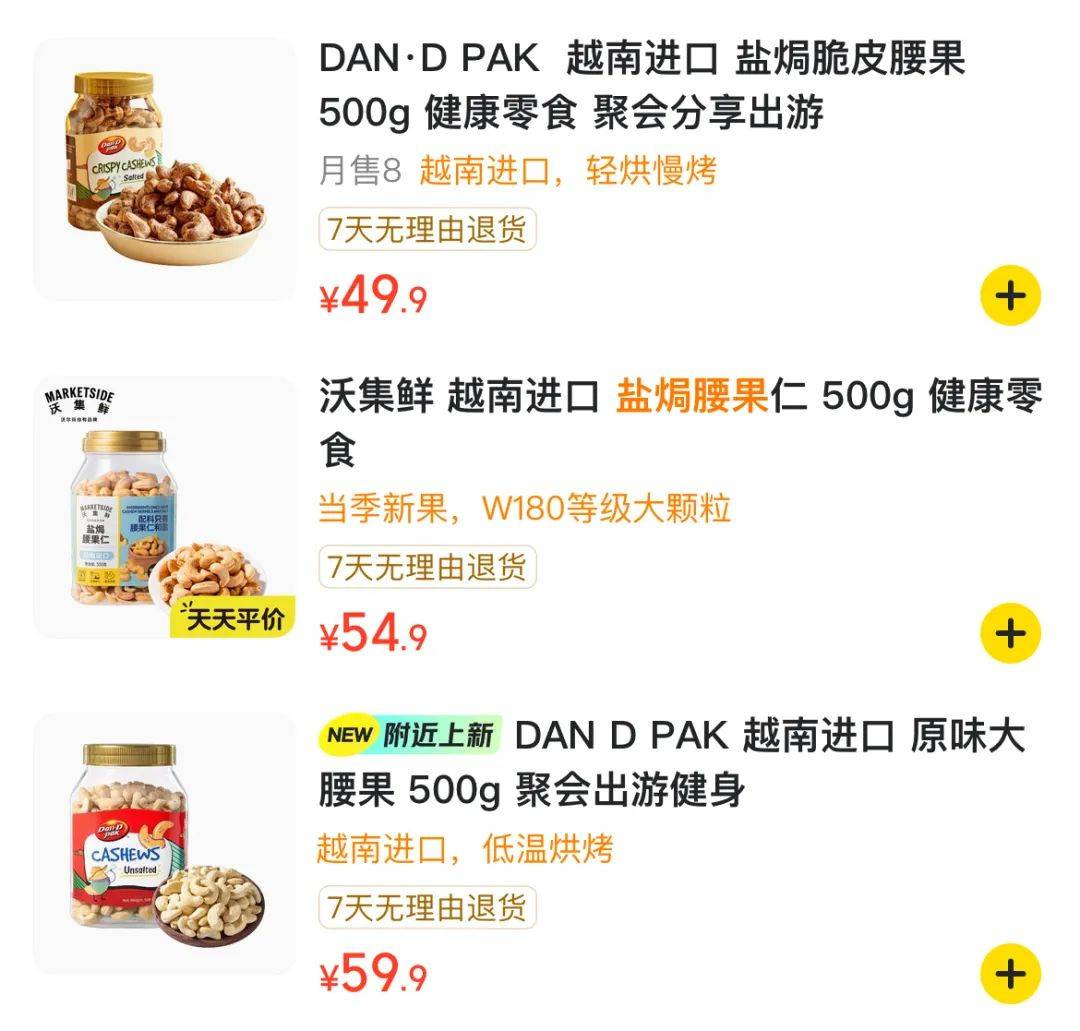
Task: View the Crispy Cashews Salted jar picture
Action: pos(165,169)
